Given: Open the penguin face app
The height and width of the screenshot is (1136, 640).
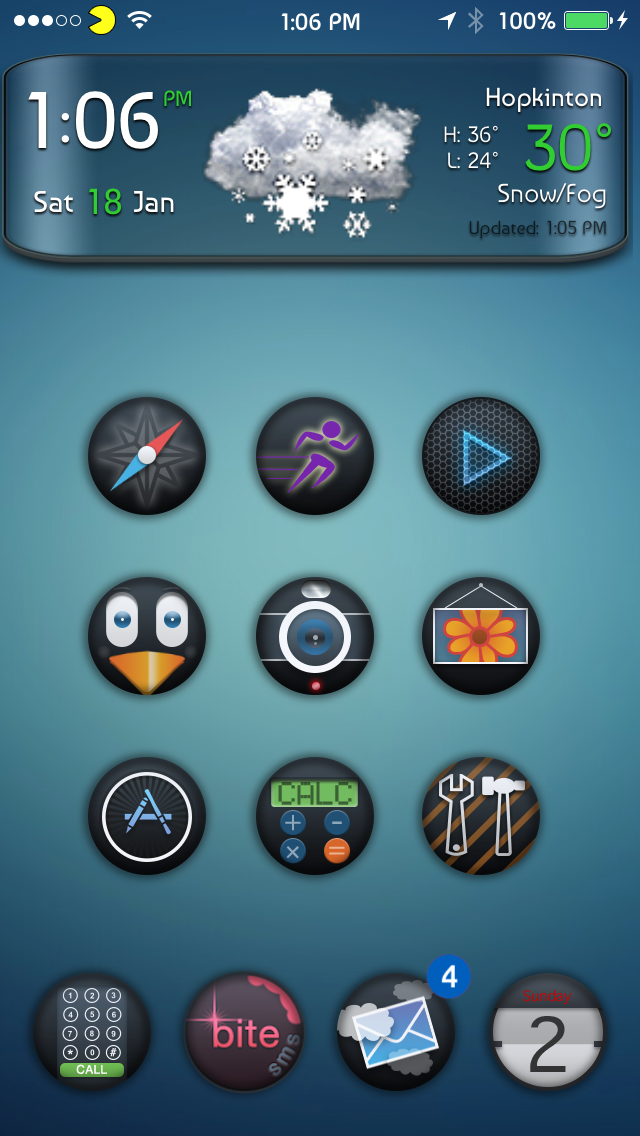Looking at the screenshot, I should pyautogui.click(x=147, y=636).
